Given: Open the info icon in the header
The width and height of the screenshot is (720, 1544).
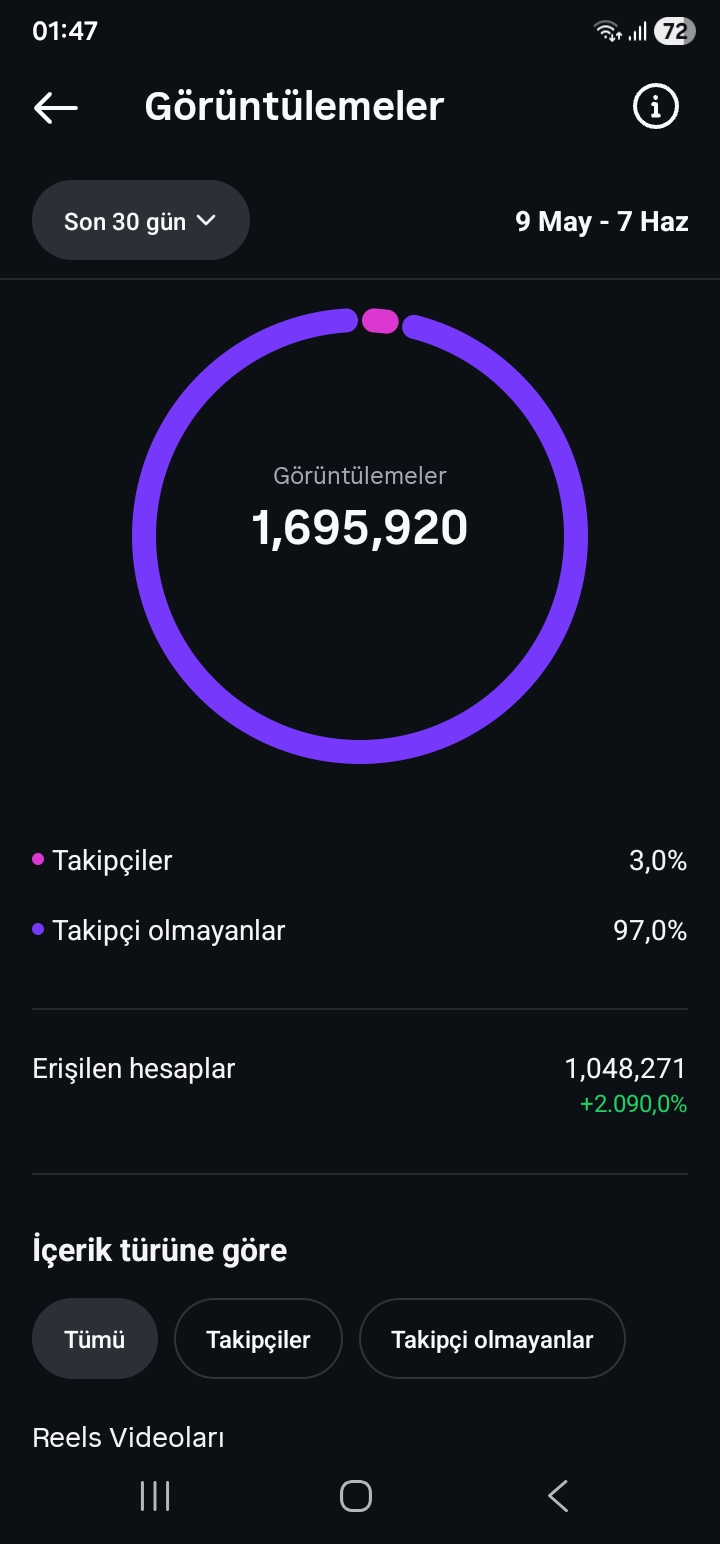Looking at the screenshot, I should click(656, 106).
